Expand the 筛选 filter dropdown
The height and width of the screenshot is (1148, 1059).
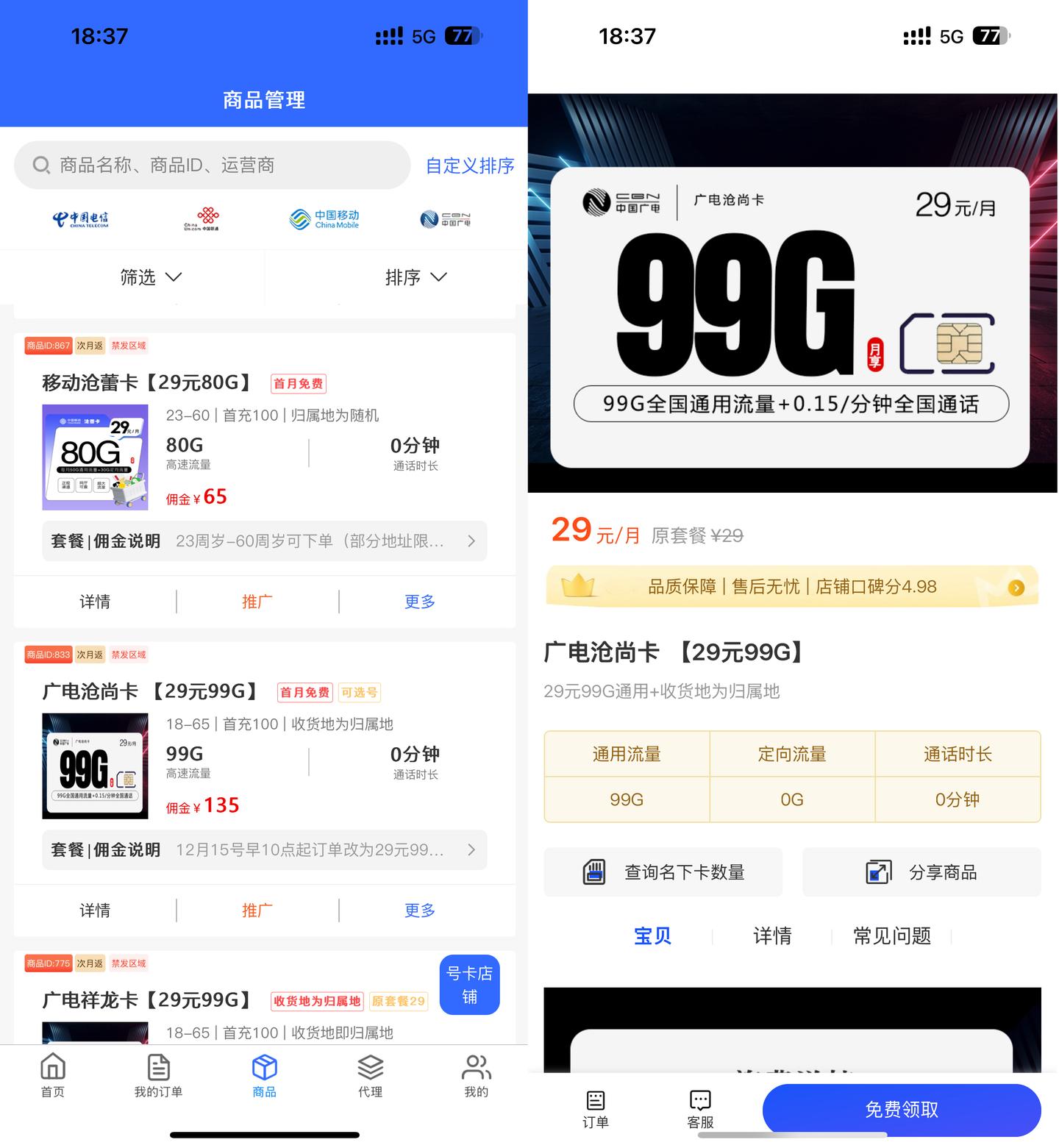(x=150, y=277)
